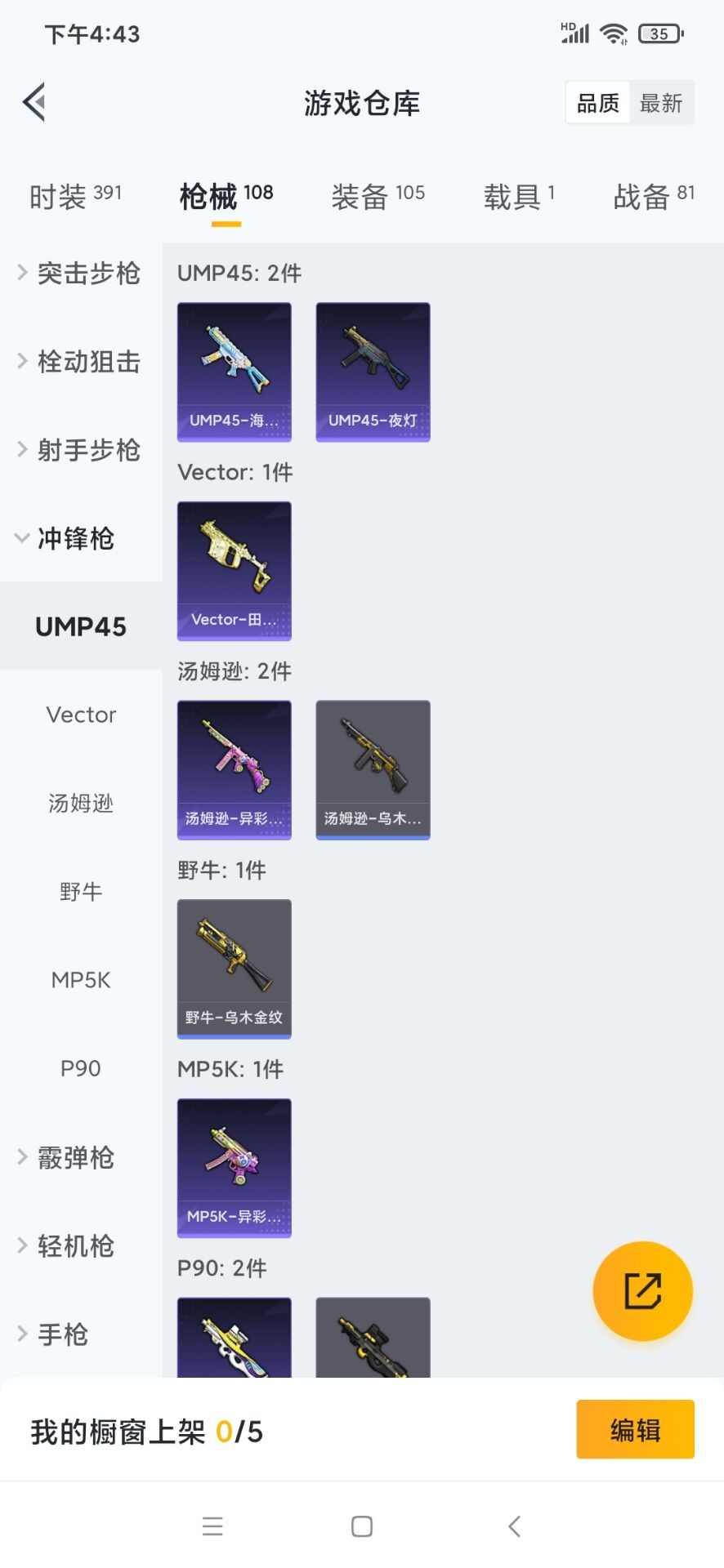Image resolution: width=724 pixels, height=1568 pixels.
Task: Switch to the 时装 tab
Action: [x=75, y=197]
